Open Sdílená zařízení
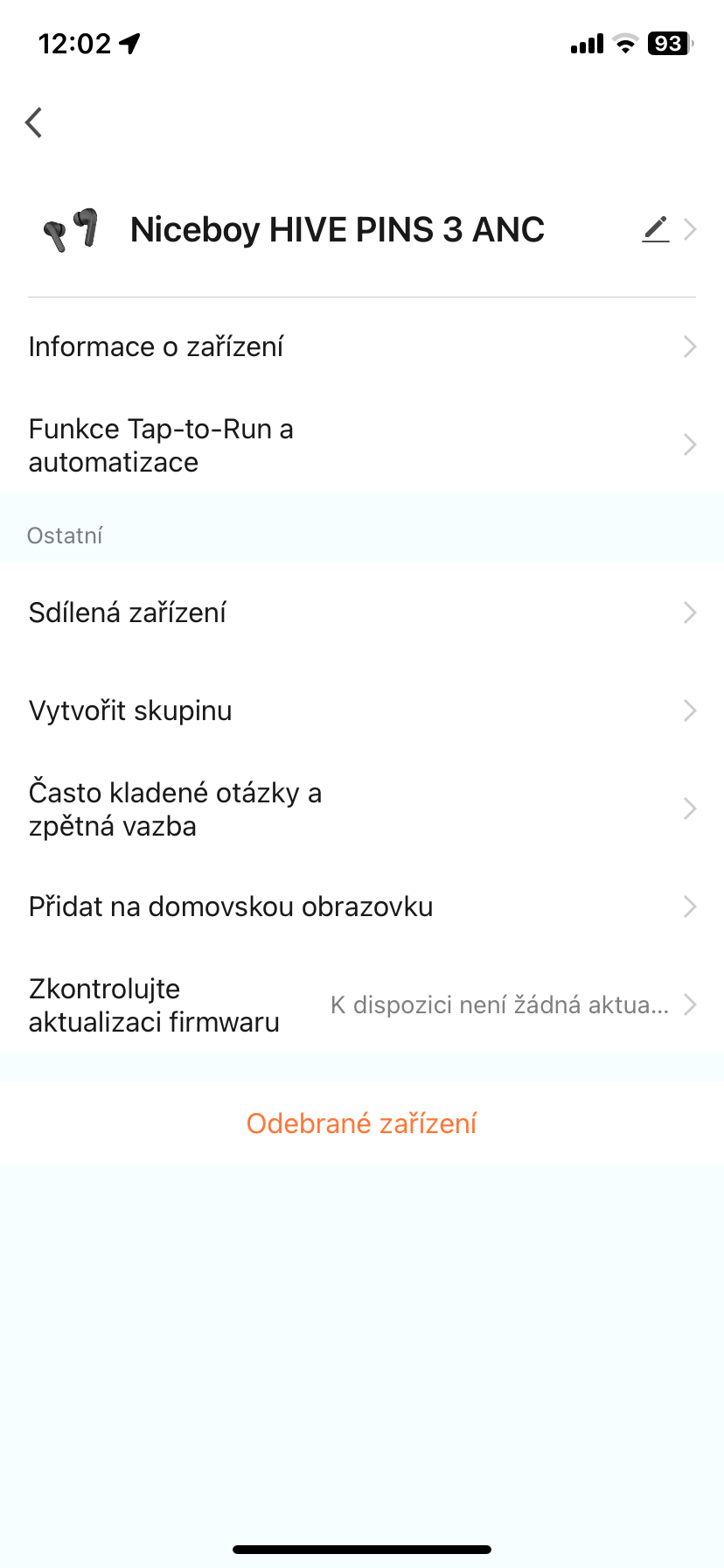This screenshot has height=1568, width=724. coord(362,612)
